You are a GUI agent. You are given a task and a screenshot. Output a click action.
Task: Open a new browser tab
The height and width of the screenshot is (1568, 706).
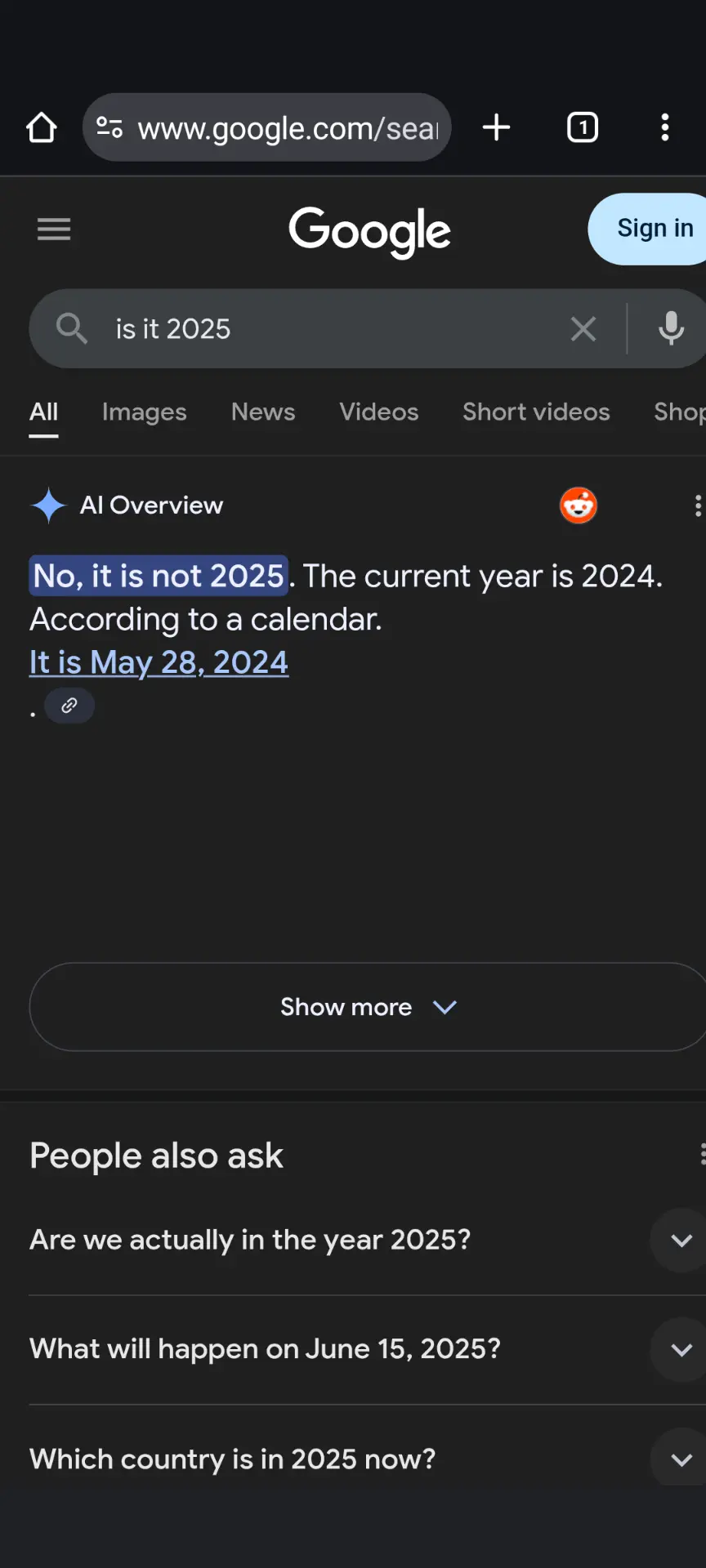coord(496,127)
